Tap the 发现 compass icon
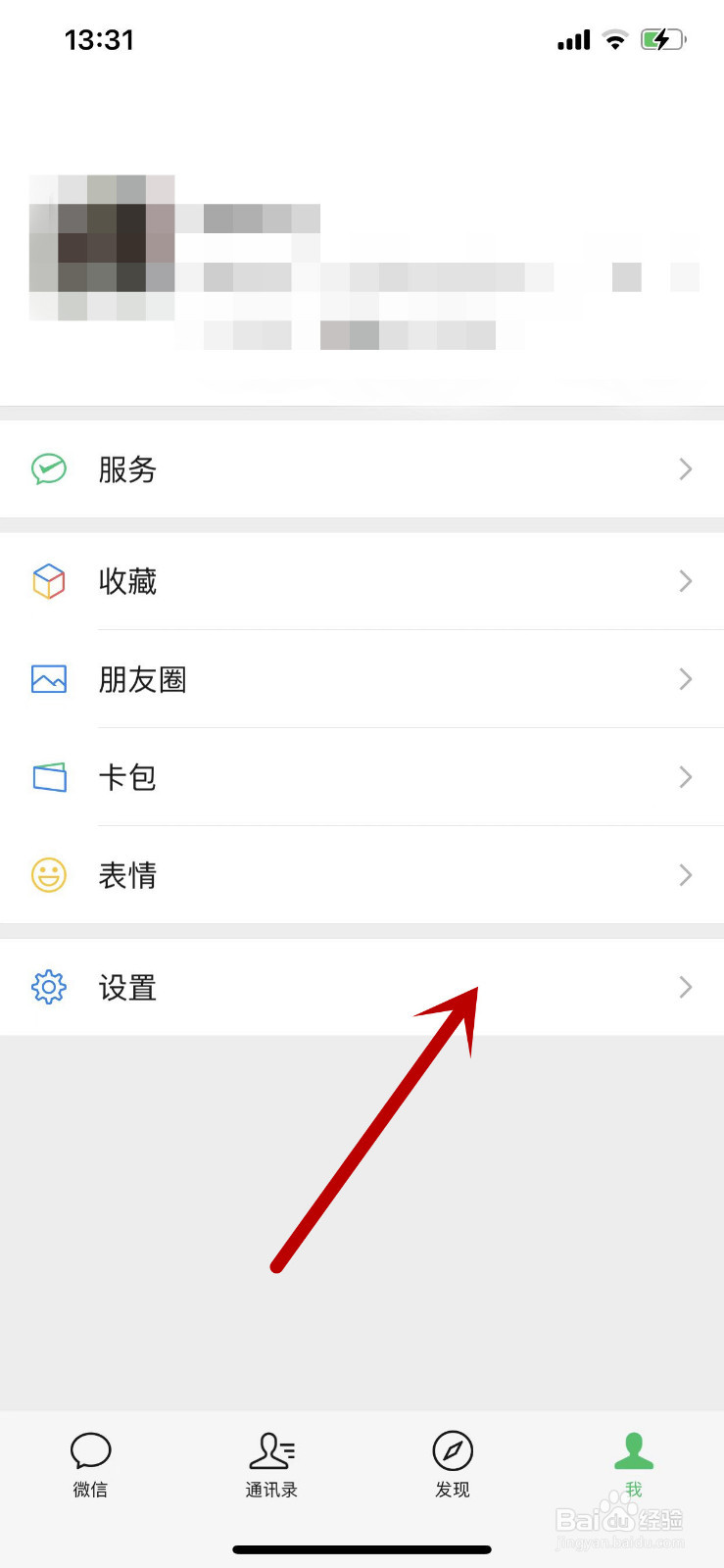Image resolution: width=724 pixels, height=1568 pixels. coord(452,1450)
